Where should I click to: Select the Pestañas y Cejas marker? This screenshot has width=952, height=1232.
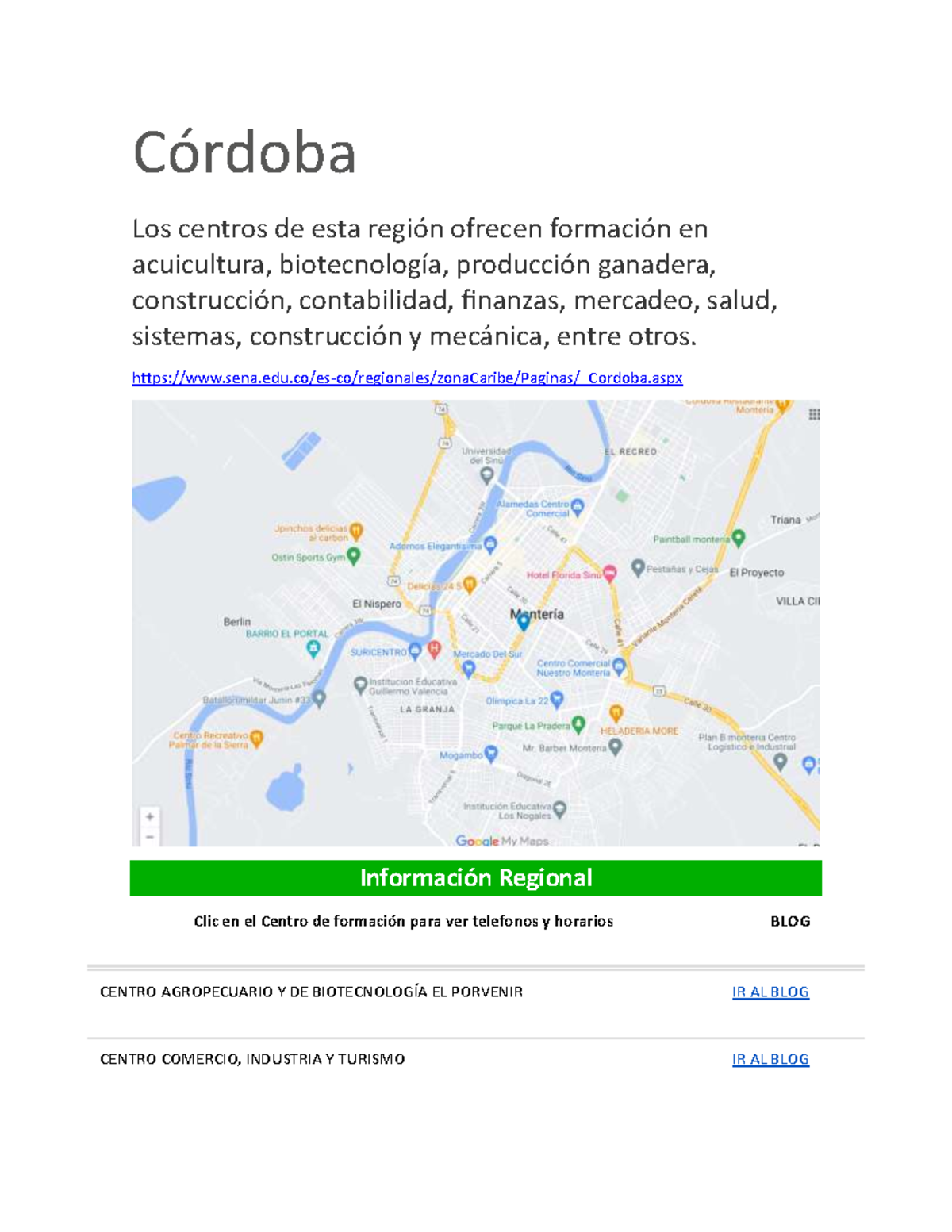tap(638, 567)
